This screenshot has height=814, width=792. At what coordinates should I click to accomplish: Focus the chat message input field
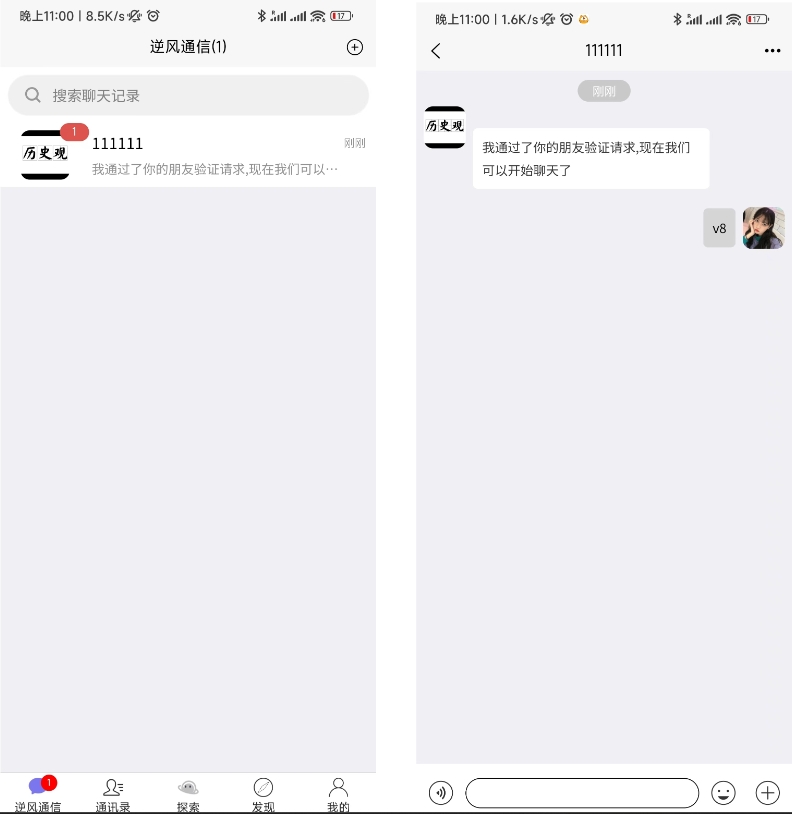(x=582, y=793)
